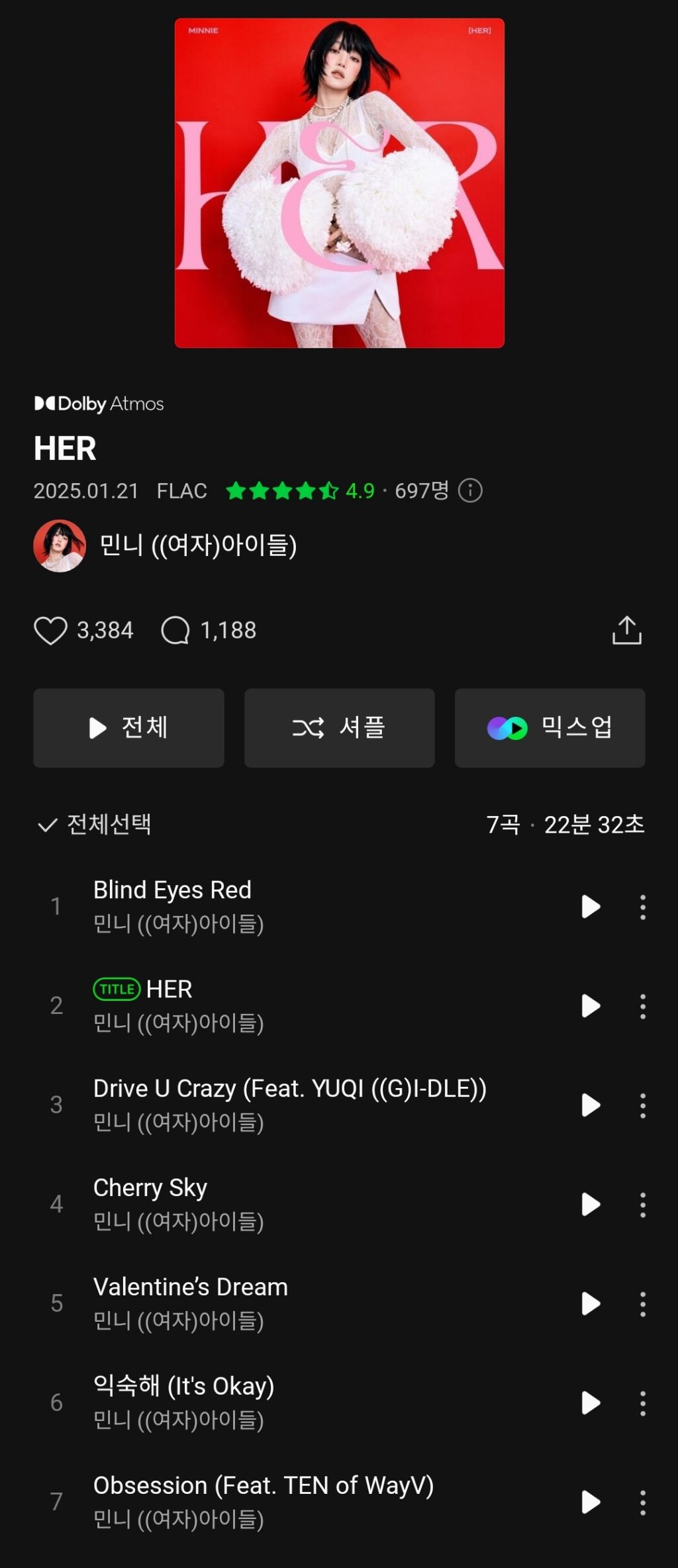
Task: Like the HER album with the heart icon
Action: coord(50,630)
